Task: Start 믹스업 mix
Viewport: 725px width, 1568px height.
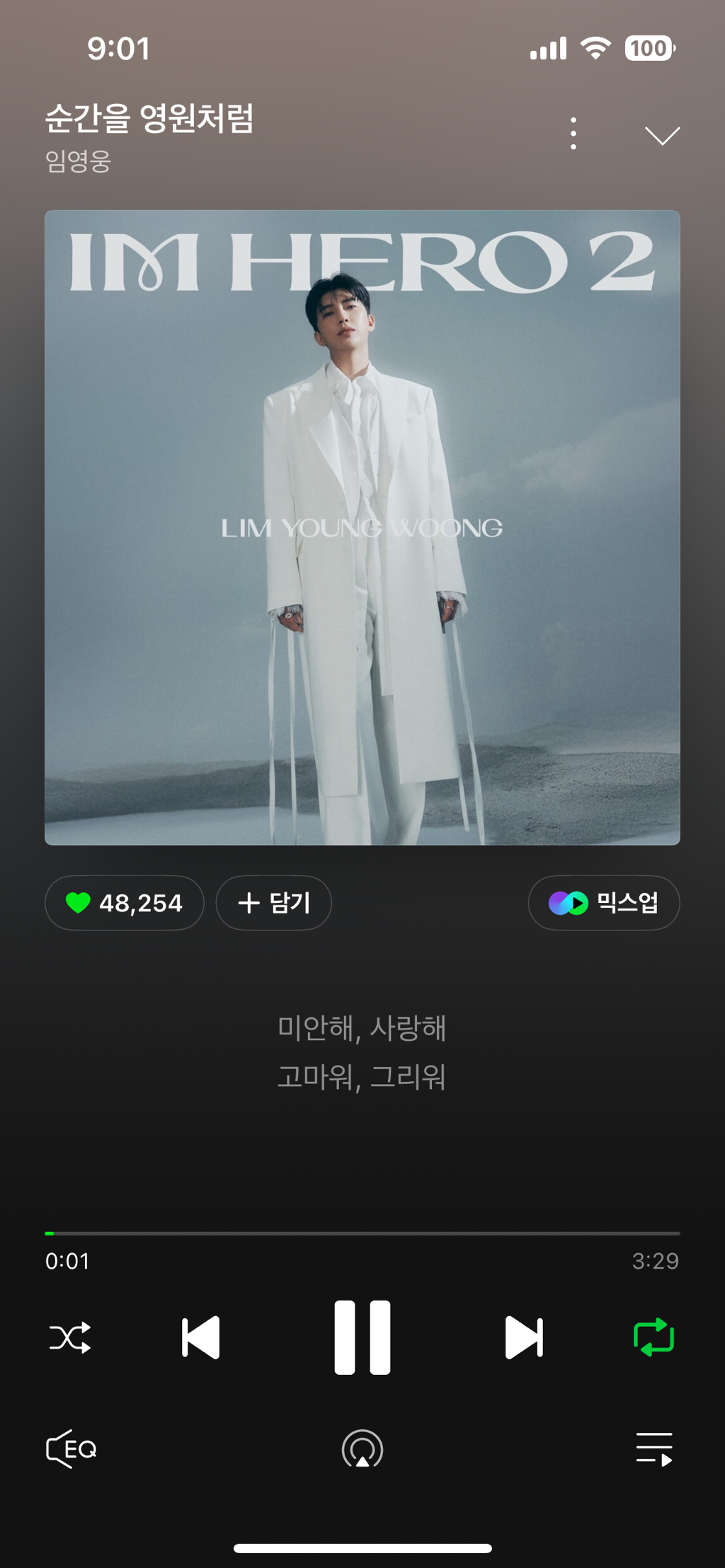Action: click(604, 903)
